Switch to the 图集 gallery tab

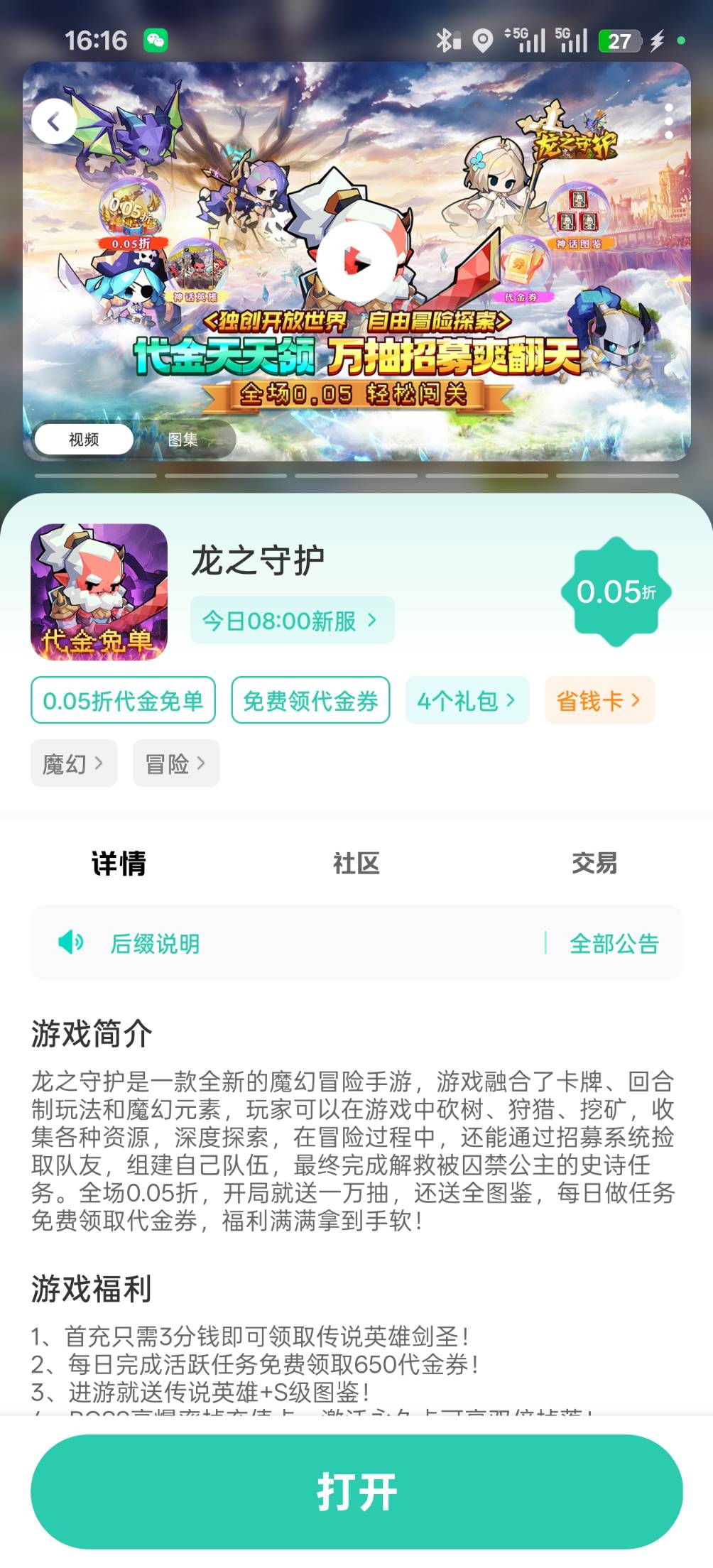(183, 439)
